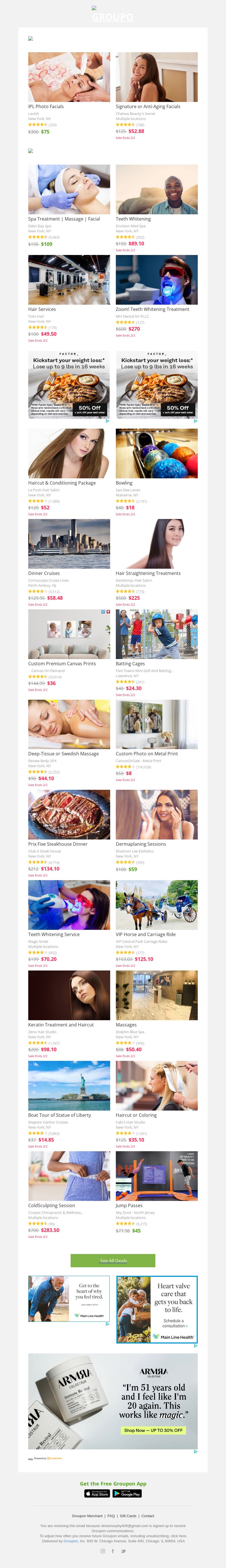
Task: View the Bowling deal at San Dee Lanes
Action: point(157,453)
